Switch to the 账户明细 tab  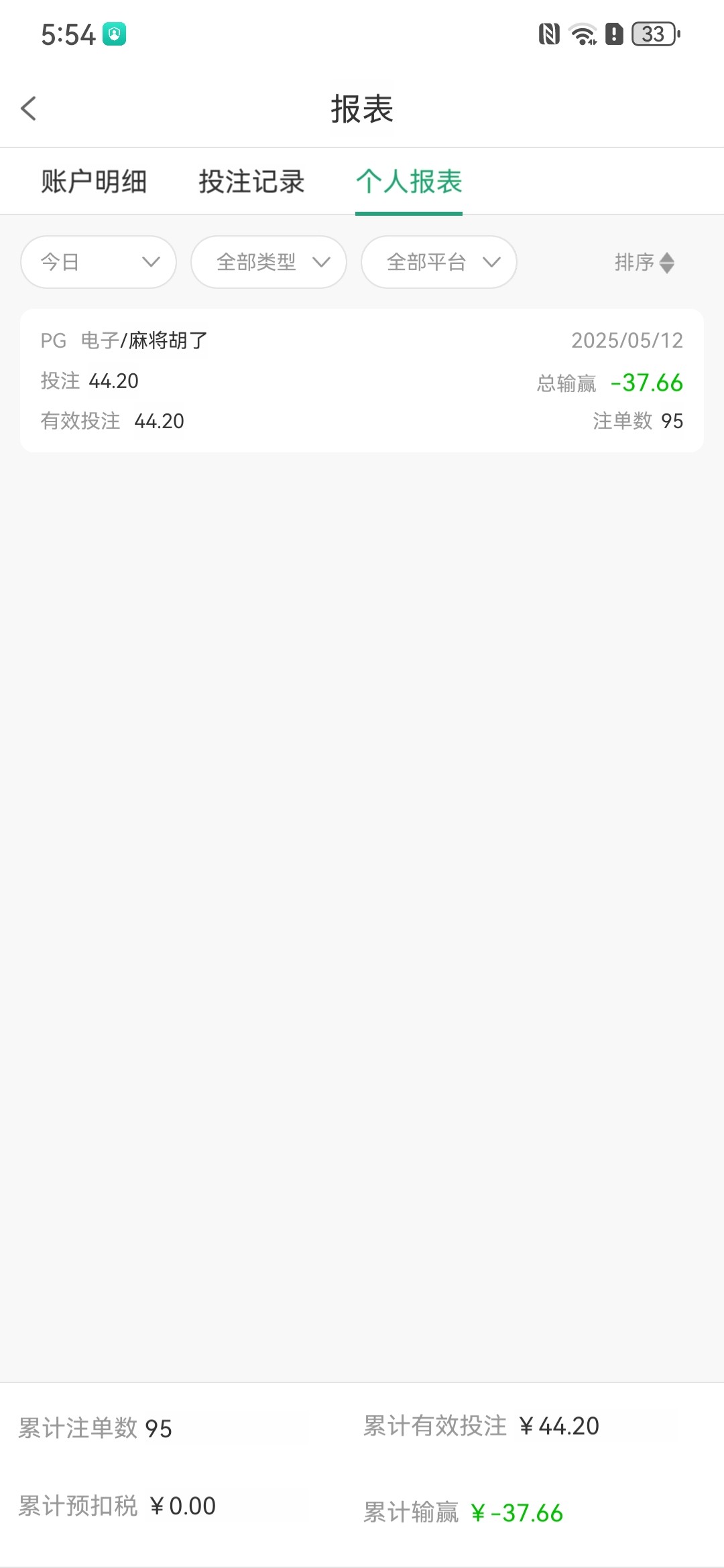click(94, 182)
